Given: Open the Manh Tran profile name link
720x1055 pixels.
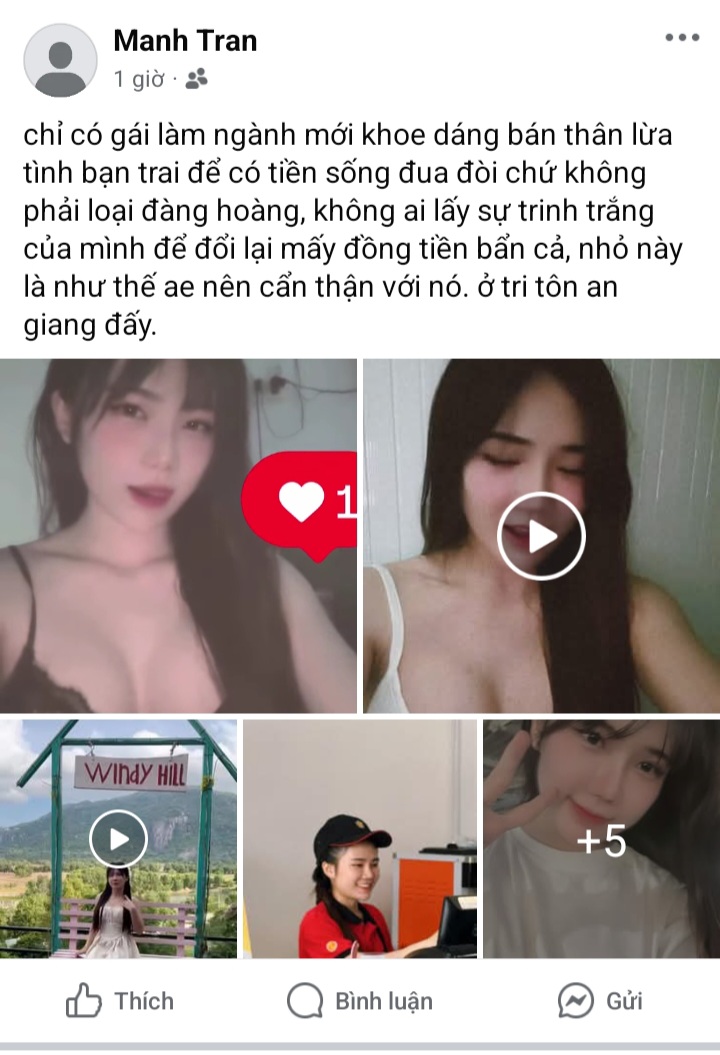Looking at the screenshot, I should coord(185,41).
